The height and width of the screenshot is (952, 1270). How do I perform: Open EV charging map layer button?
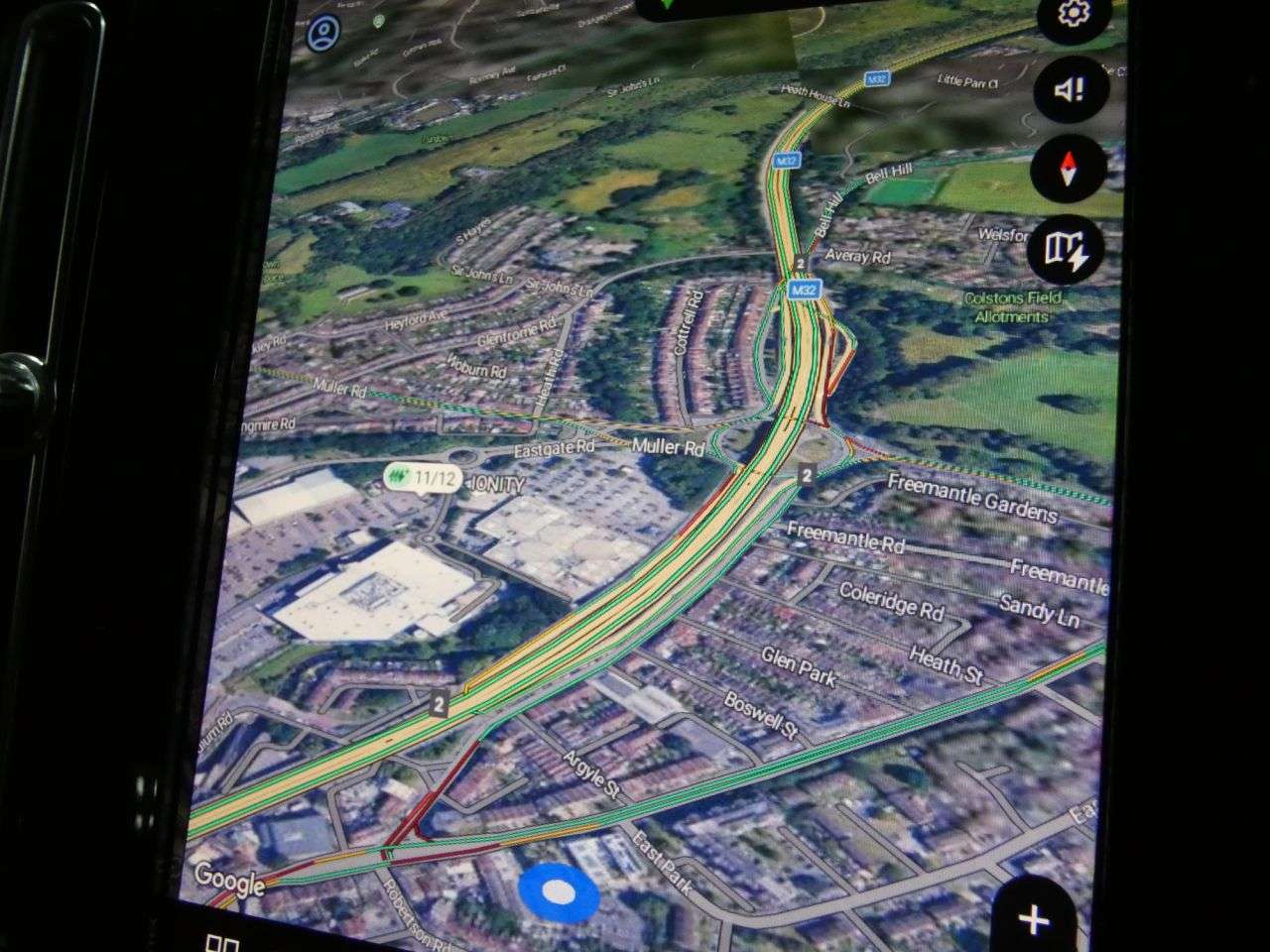tap(1067, 248)
